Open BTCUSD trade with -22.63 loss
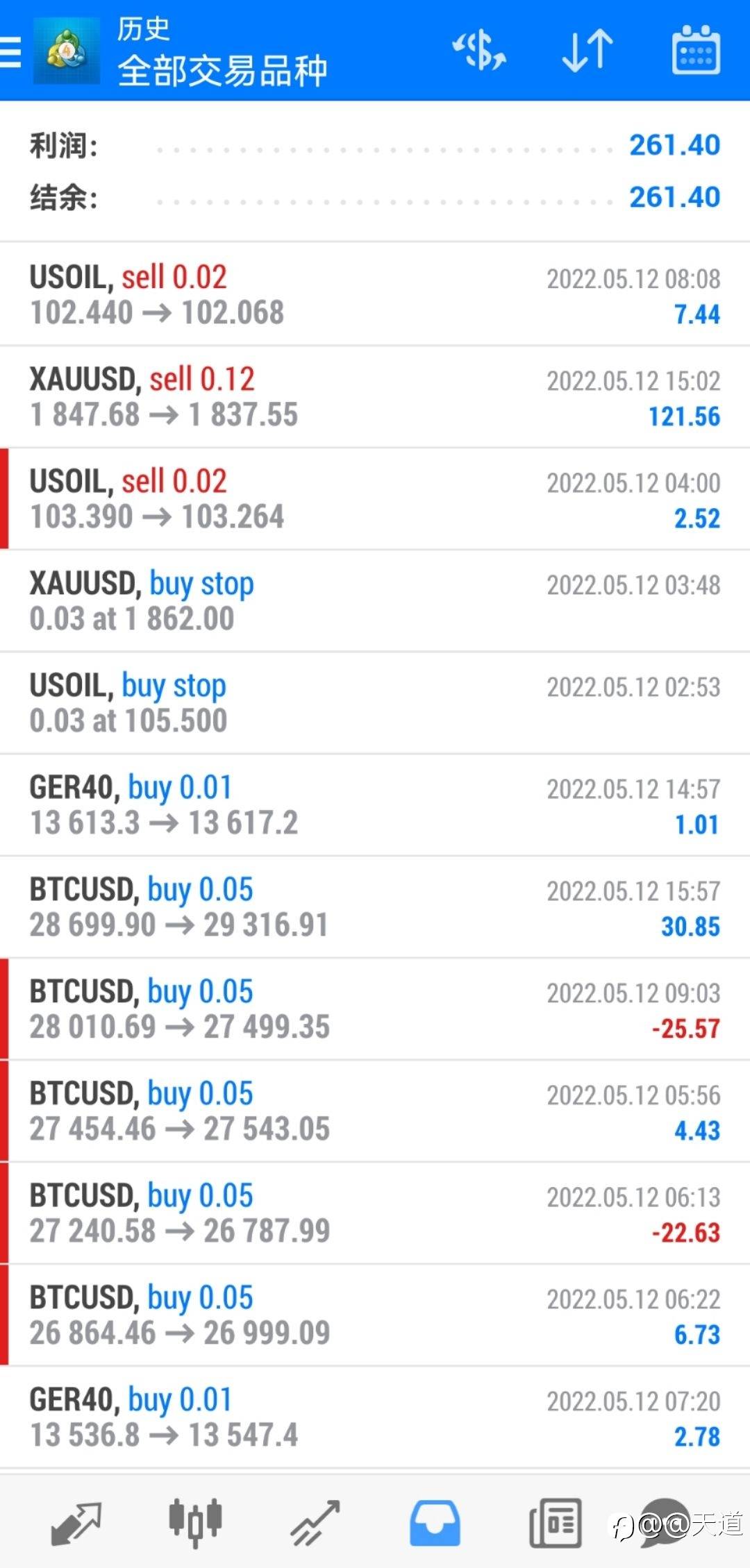The width and height of the screenshot is (750, 1568). (x=375, y=1213)
